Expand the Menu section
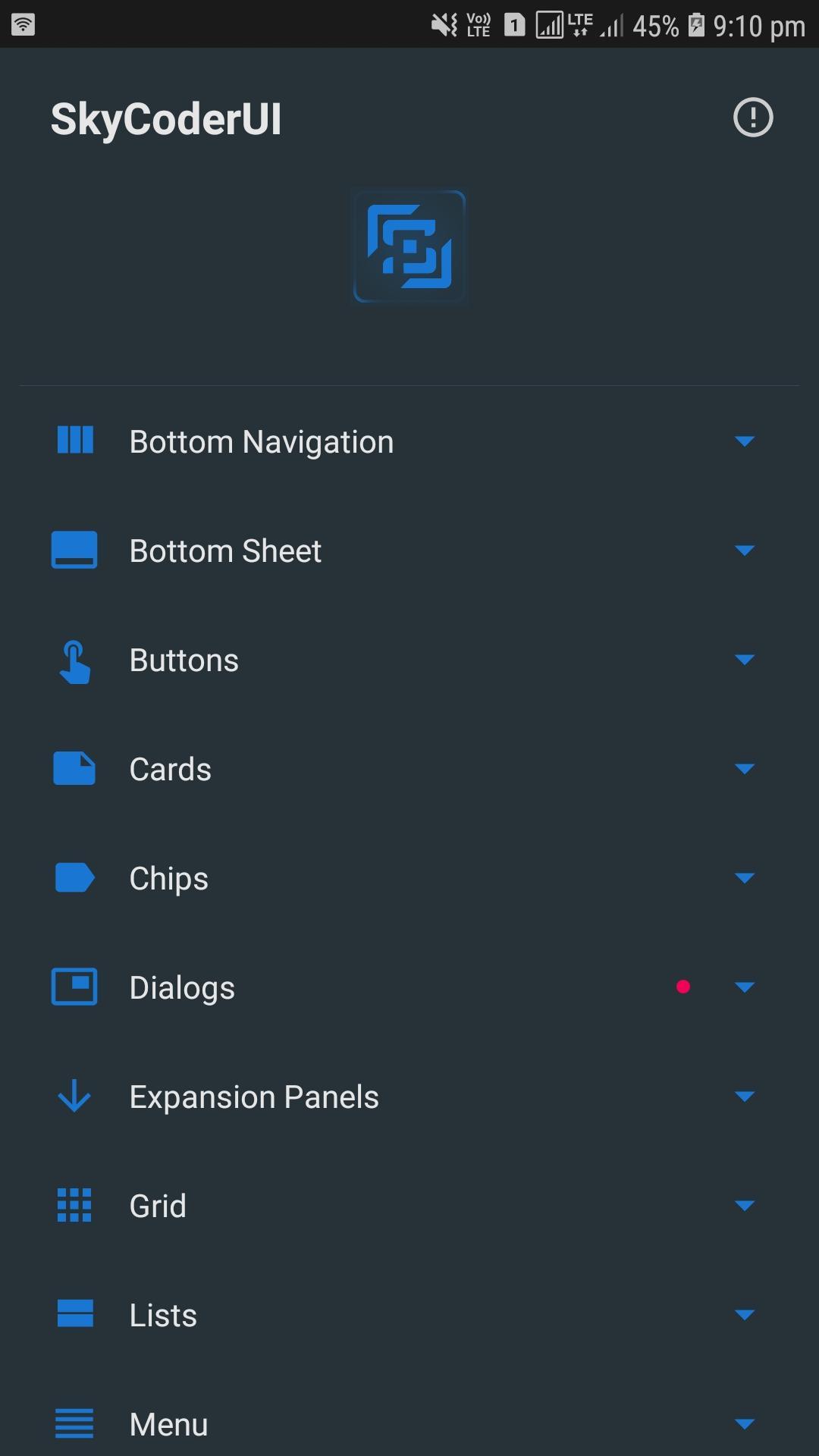The height and width of the screenshot is (1456, 819). point(744,1423)
